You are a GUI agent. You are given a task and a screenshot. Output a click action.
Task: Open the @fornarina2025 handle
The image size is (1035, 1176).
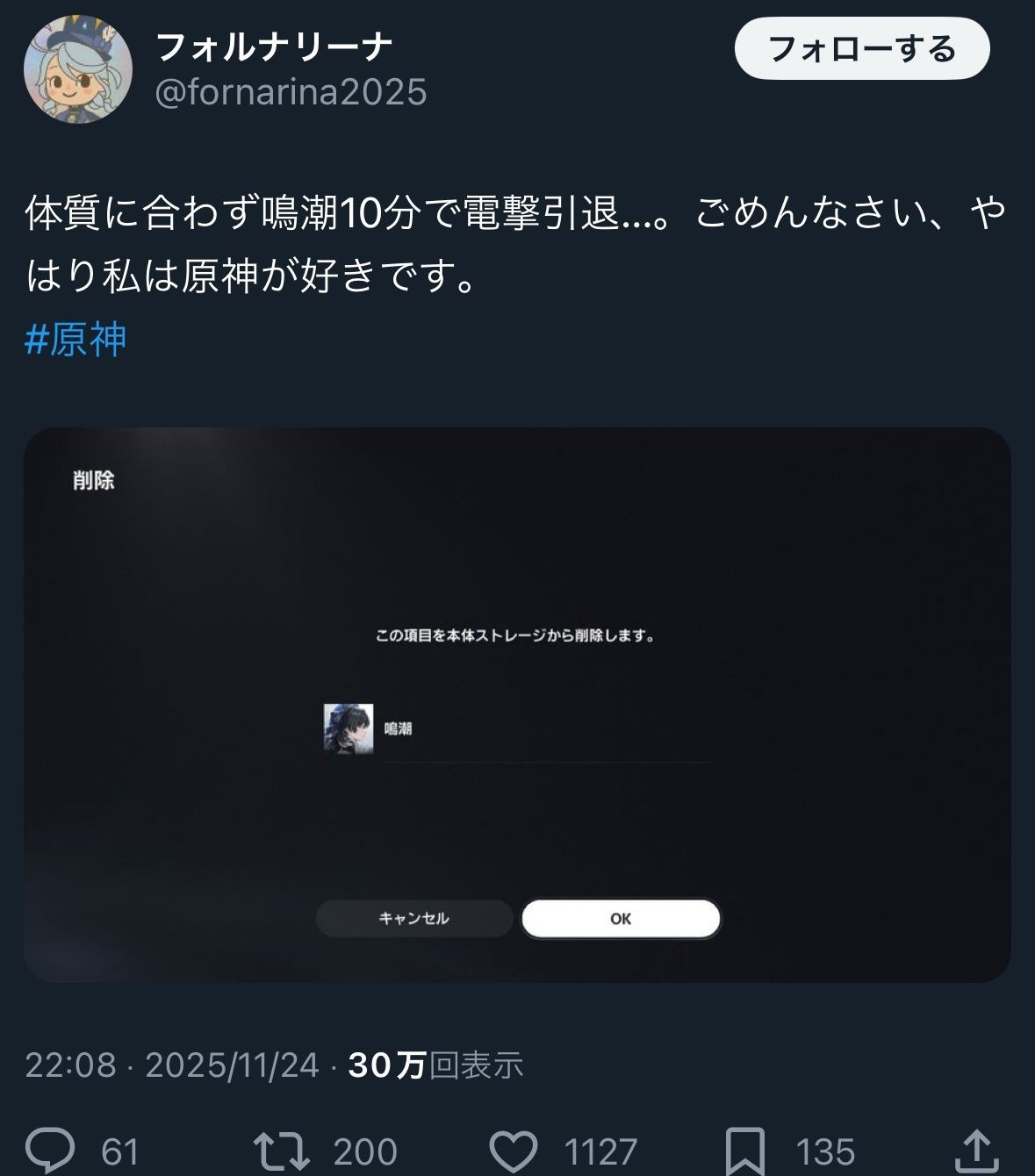(x=291, y=92)
